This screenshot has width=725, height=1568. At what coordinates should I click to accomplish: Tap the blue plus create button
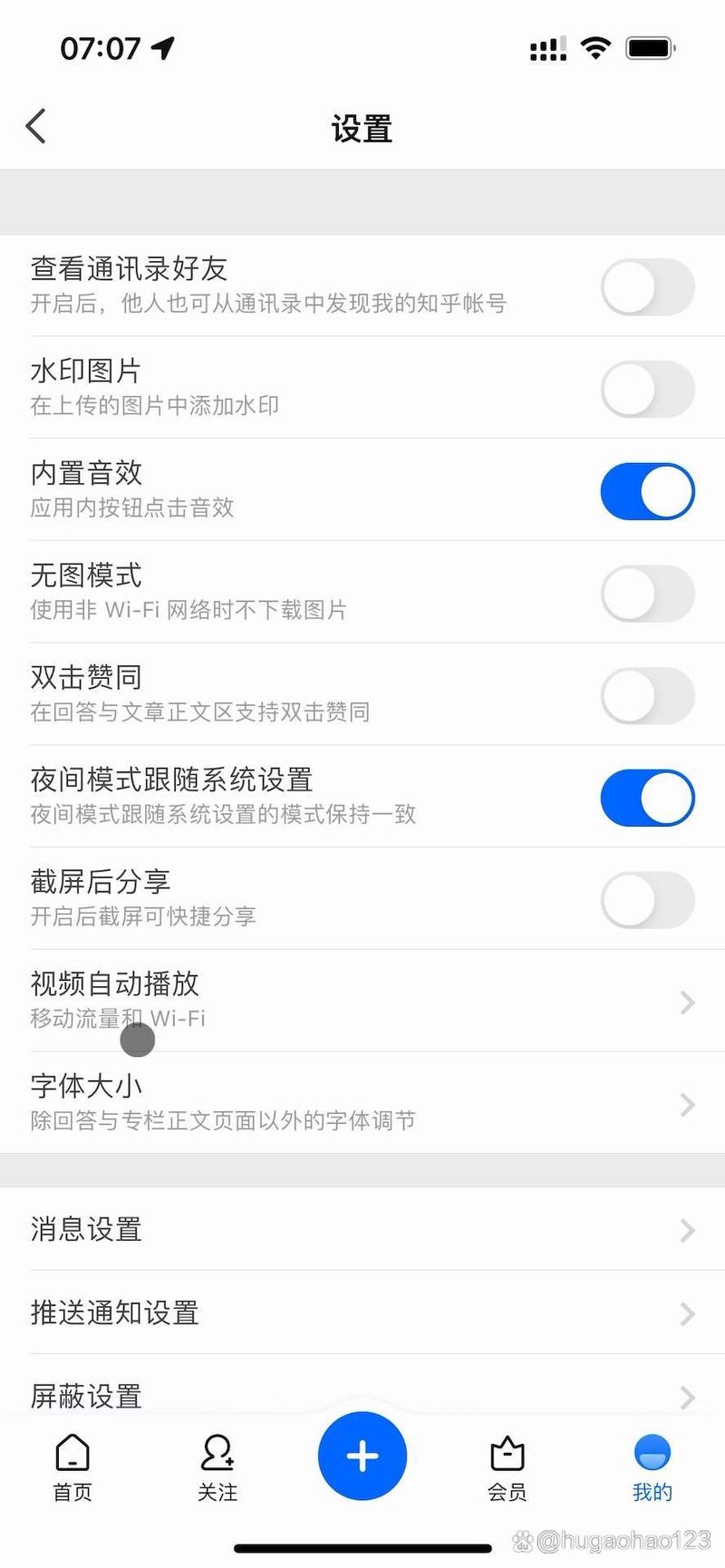coord(362,1455)
